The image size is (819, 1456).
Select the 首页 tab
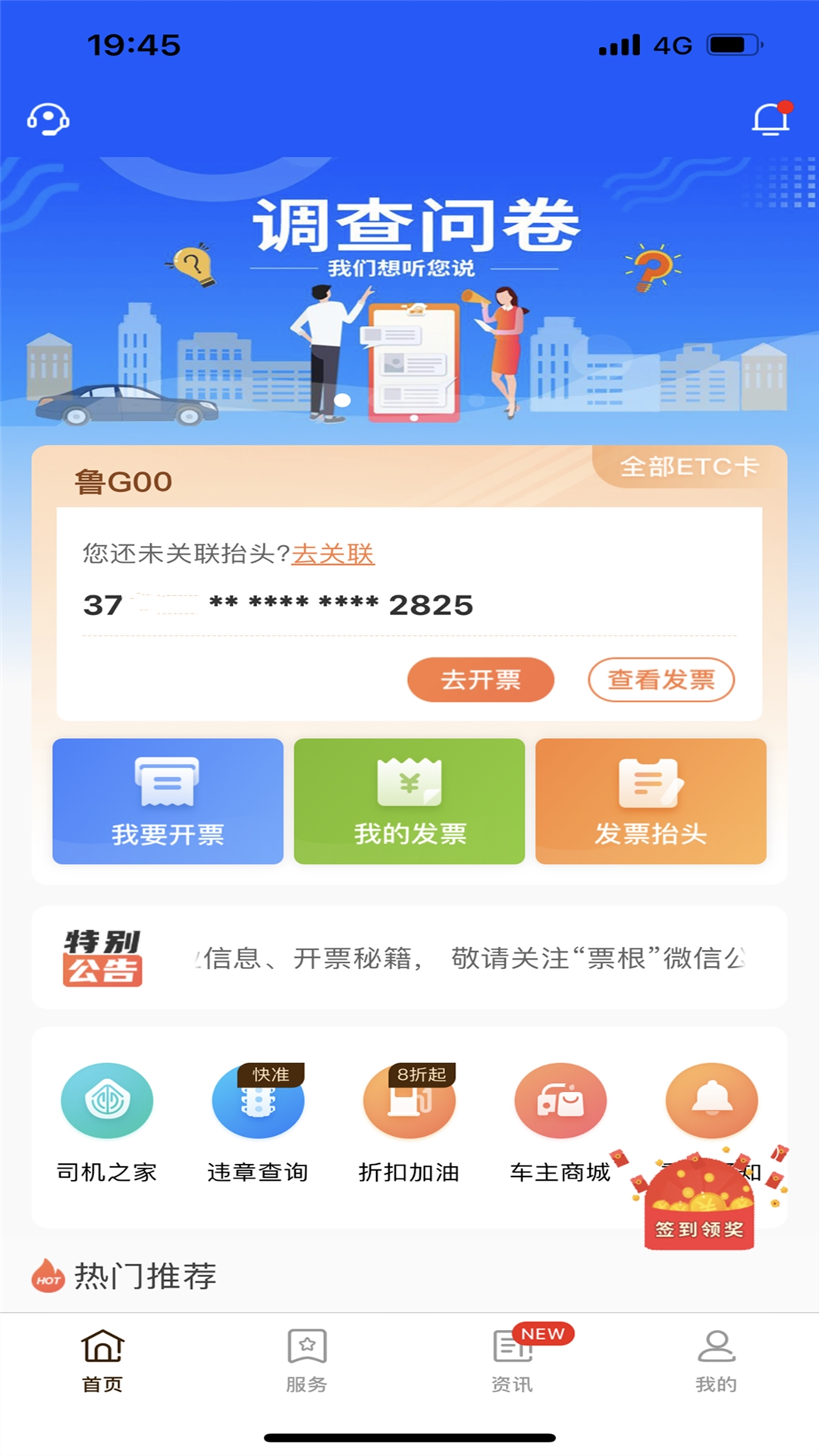(102, 1361)
